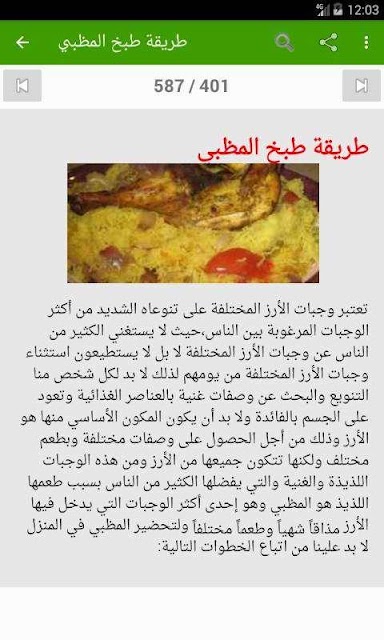Skip to the next recipe page

tap(362, 86)
